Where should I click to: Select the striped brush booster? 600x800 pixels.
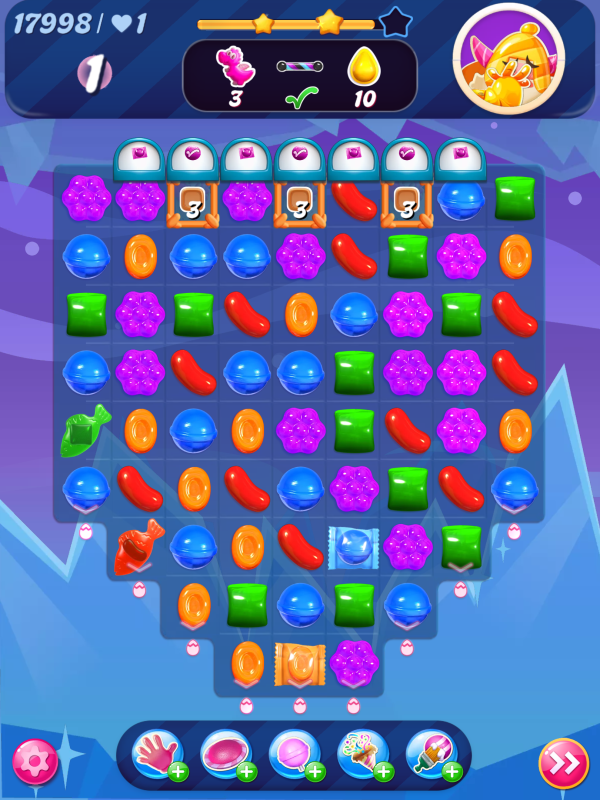pos(430,754)
